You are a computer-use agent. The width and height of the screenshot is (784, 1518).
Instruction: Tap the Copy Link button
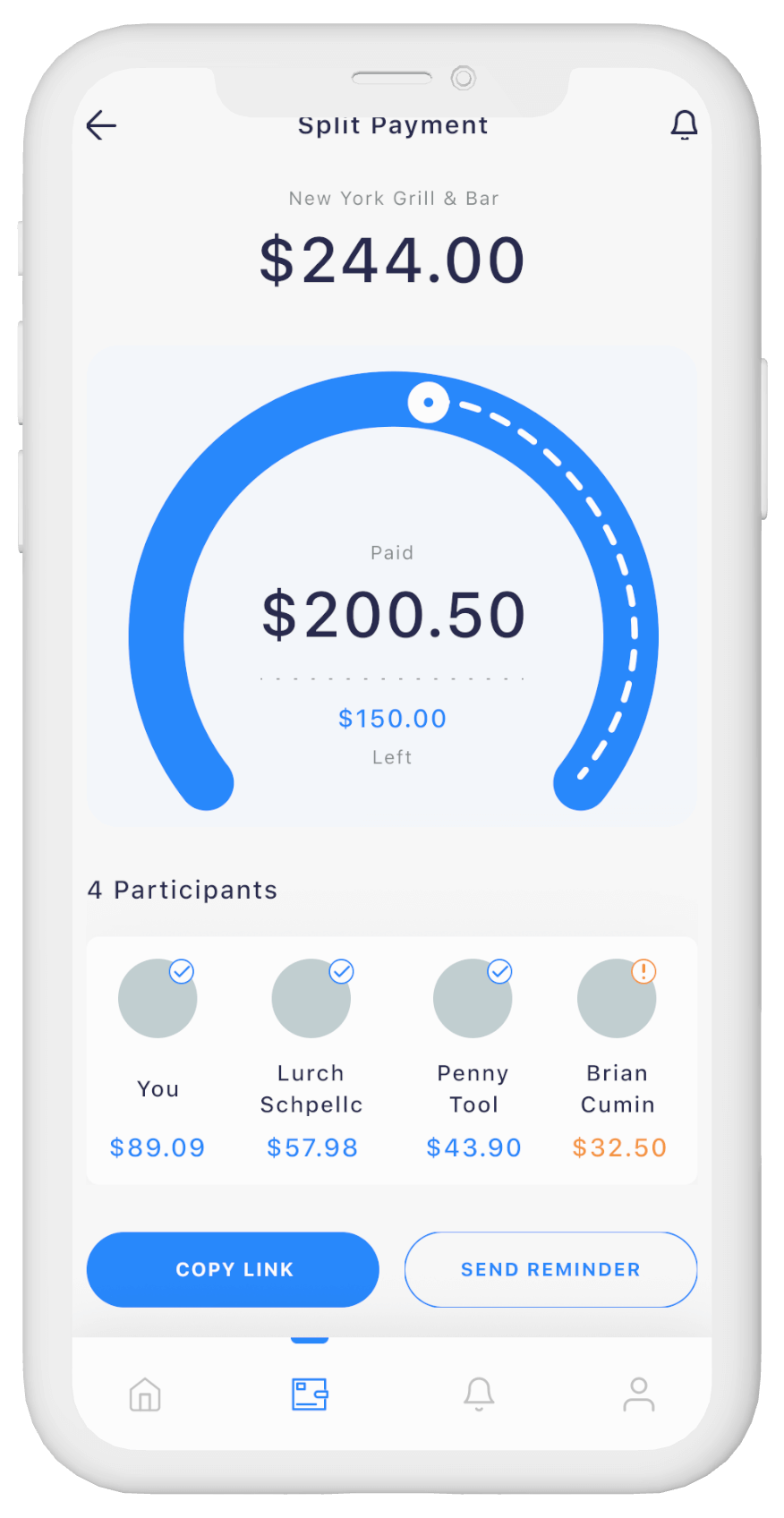point(233,1269)
